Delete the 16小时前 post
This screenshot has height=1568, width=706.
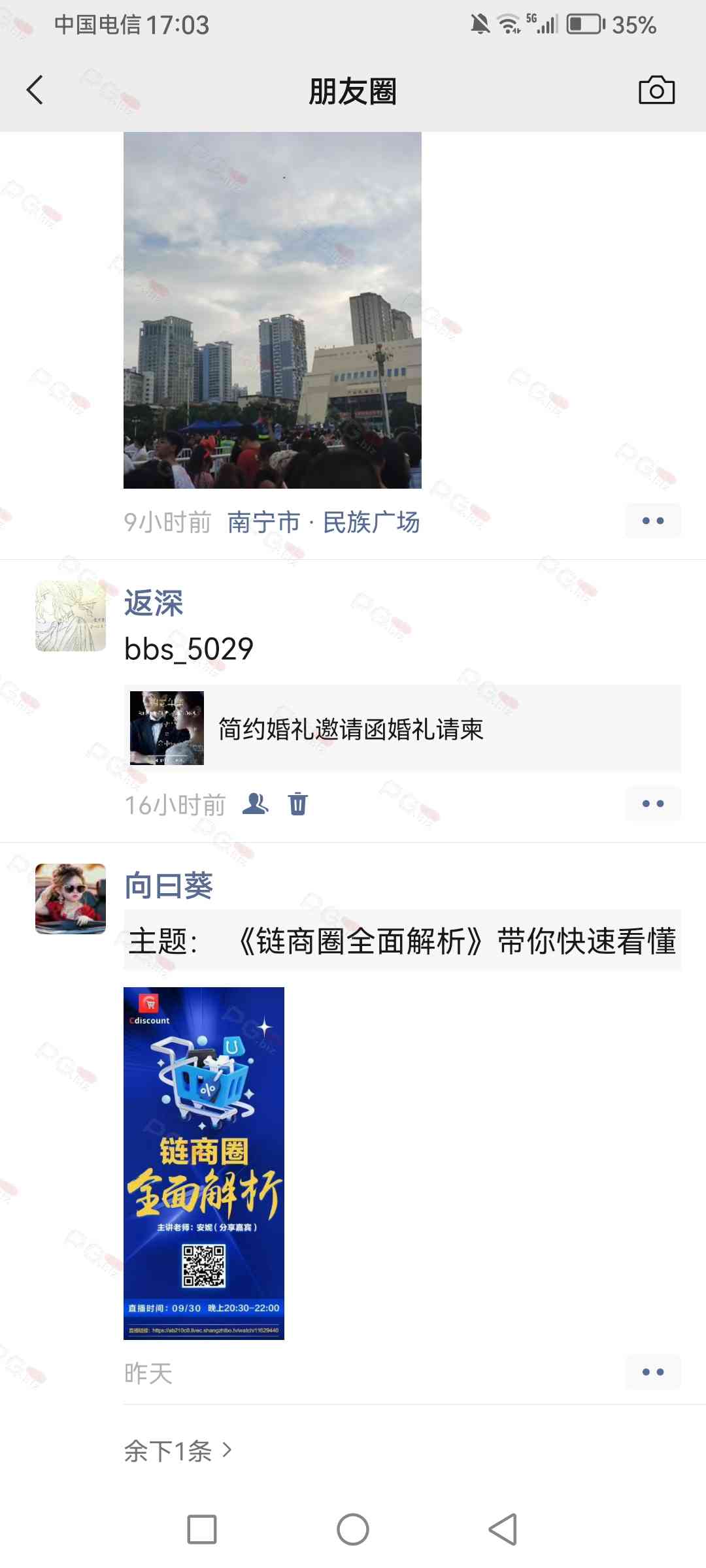click(x=298, y=804)
